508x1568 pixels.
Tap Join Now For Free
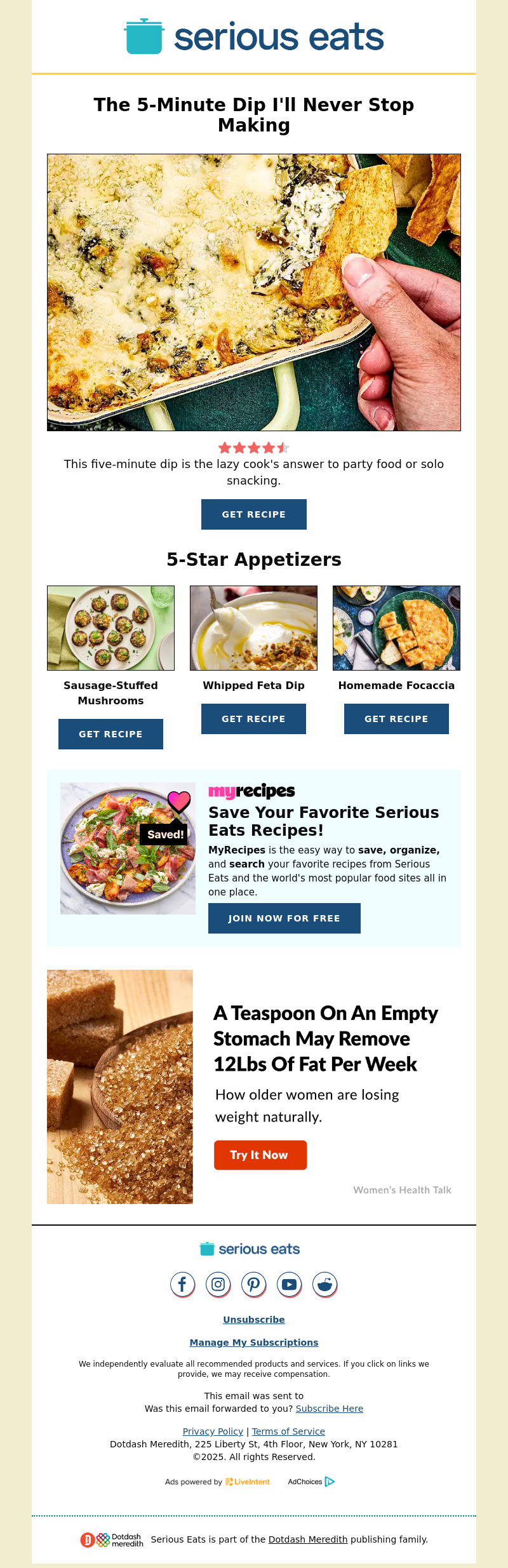(x=284, y=918)
